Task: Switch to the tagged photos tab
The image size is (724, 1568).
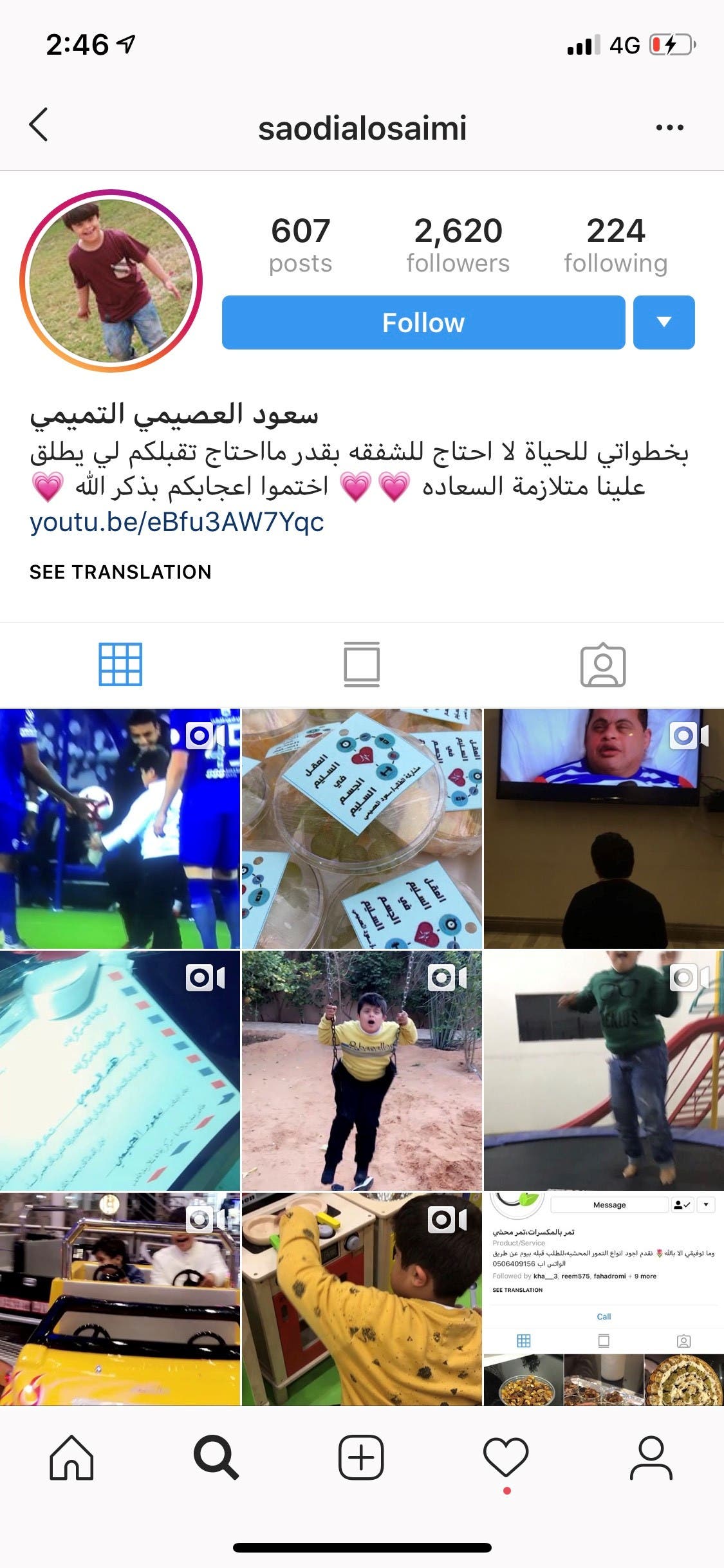Action: (x=603, y=664)
